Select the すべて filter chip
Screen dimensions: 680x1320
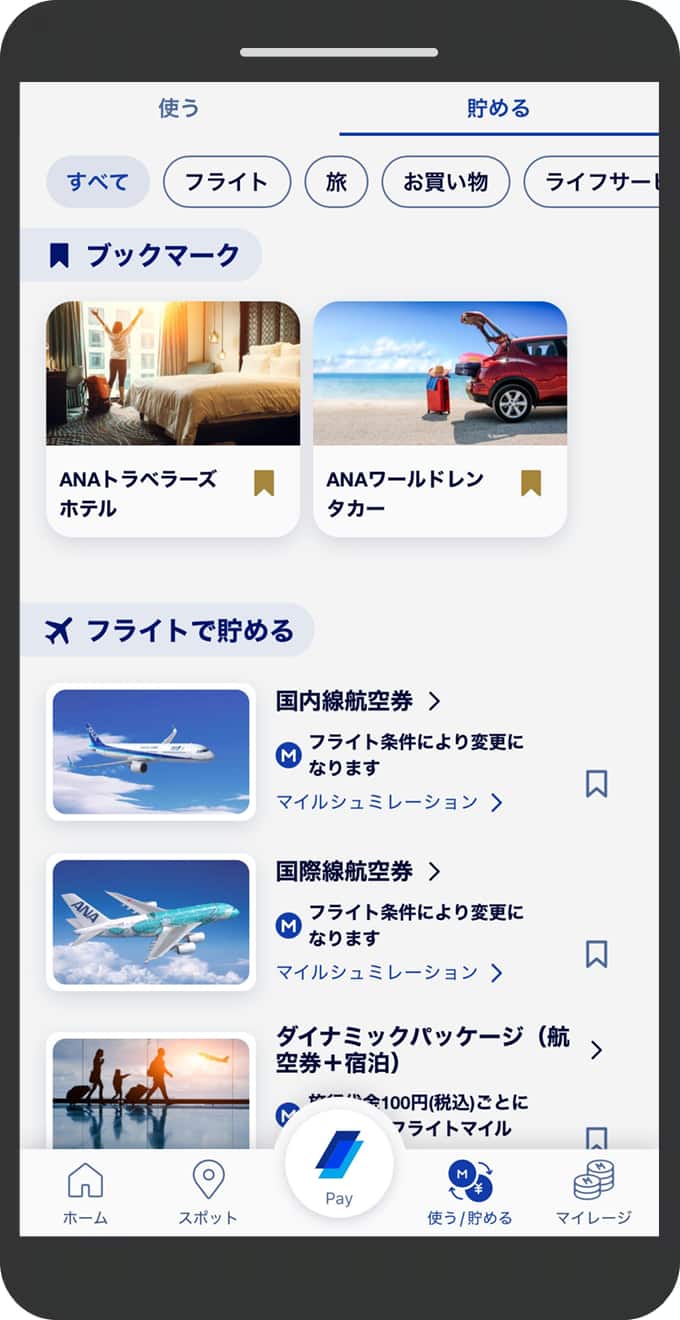98,182
